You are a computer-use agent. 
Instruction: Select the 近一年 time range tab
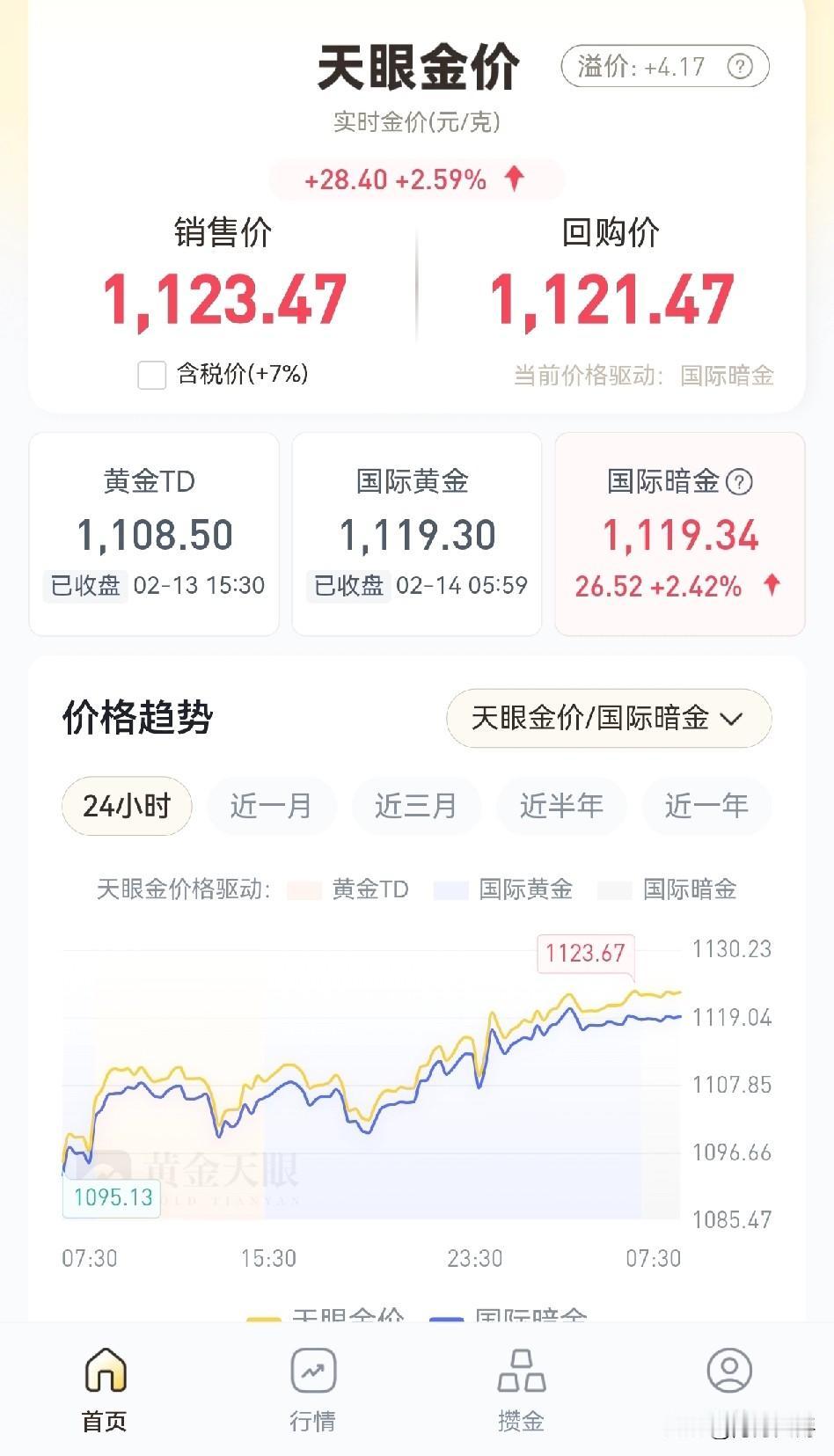(x=706, y=806)
